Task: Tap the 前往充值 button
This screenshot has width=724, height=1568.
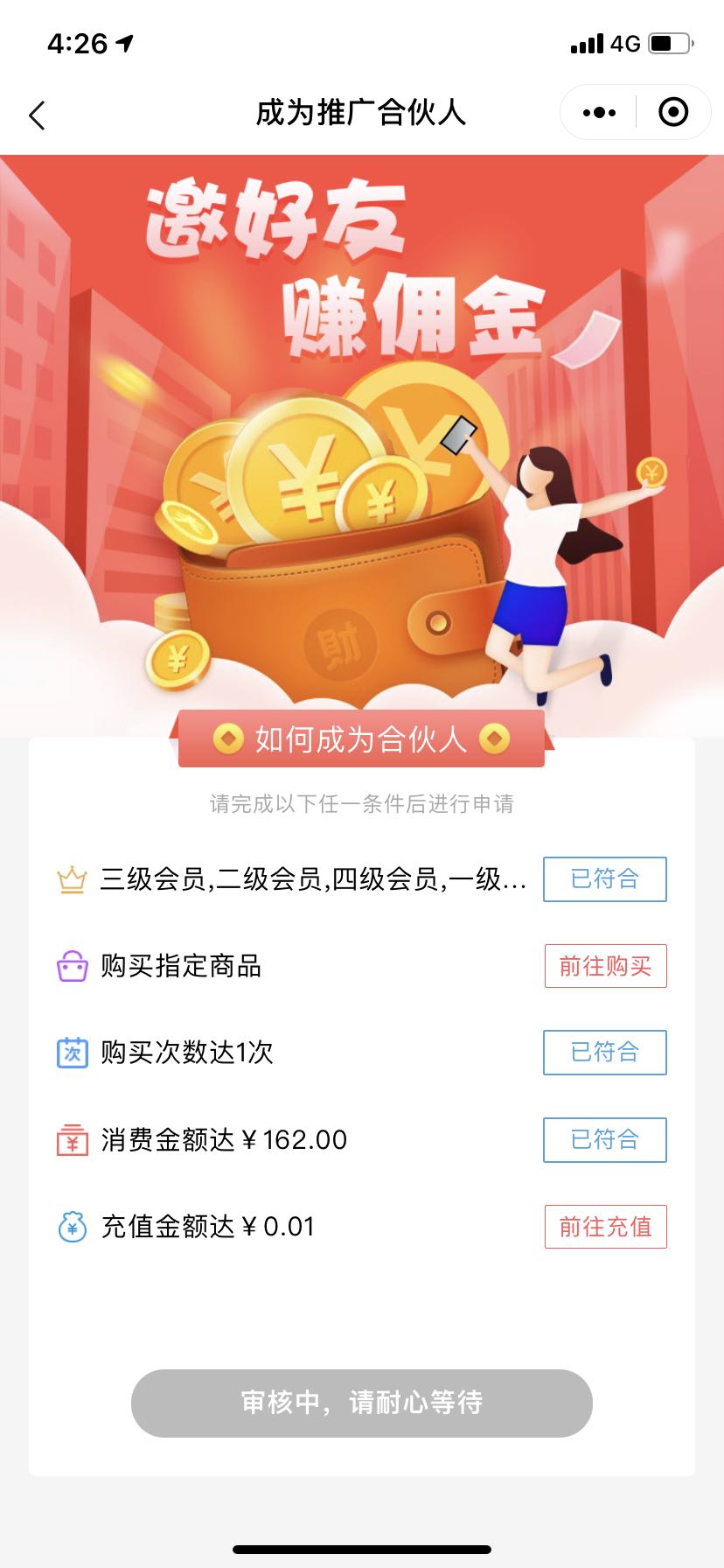Action: [605, 1227]
